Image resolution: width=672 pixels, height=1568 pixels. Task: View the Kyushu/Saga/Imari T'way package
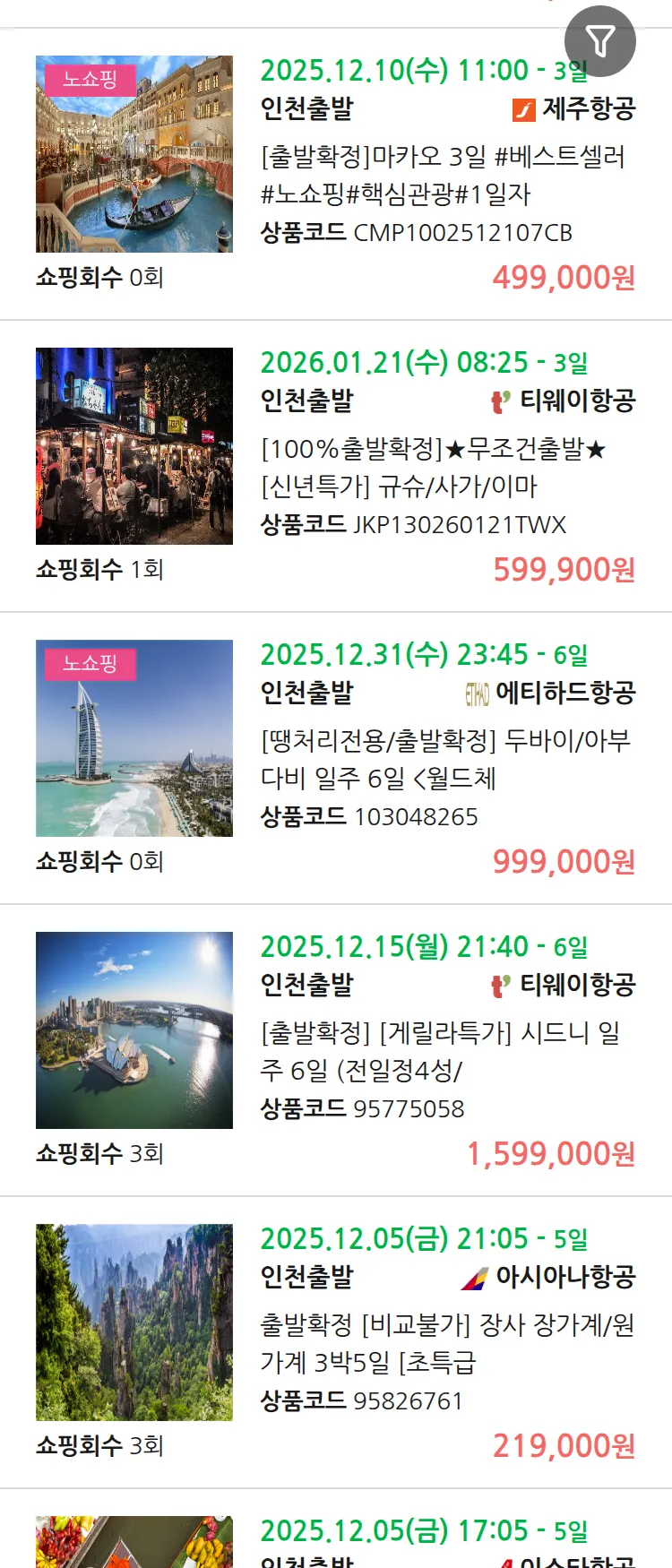click(x=434, y=467)
